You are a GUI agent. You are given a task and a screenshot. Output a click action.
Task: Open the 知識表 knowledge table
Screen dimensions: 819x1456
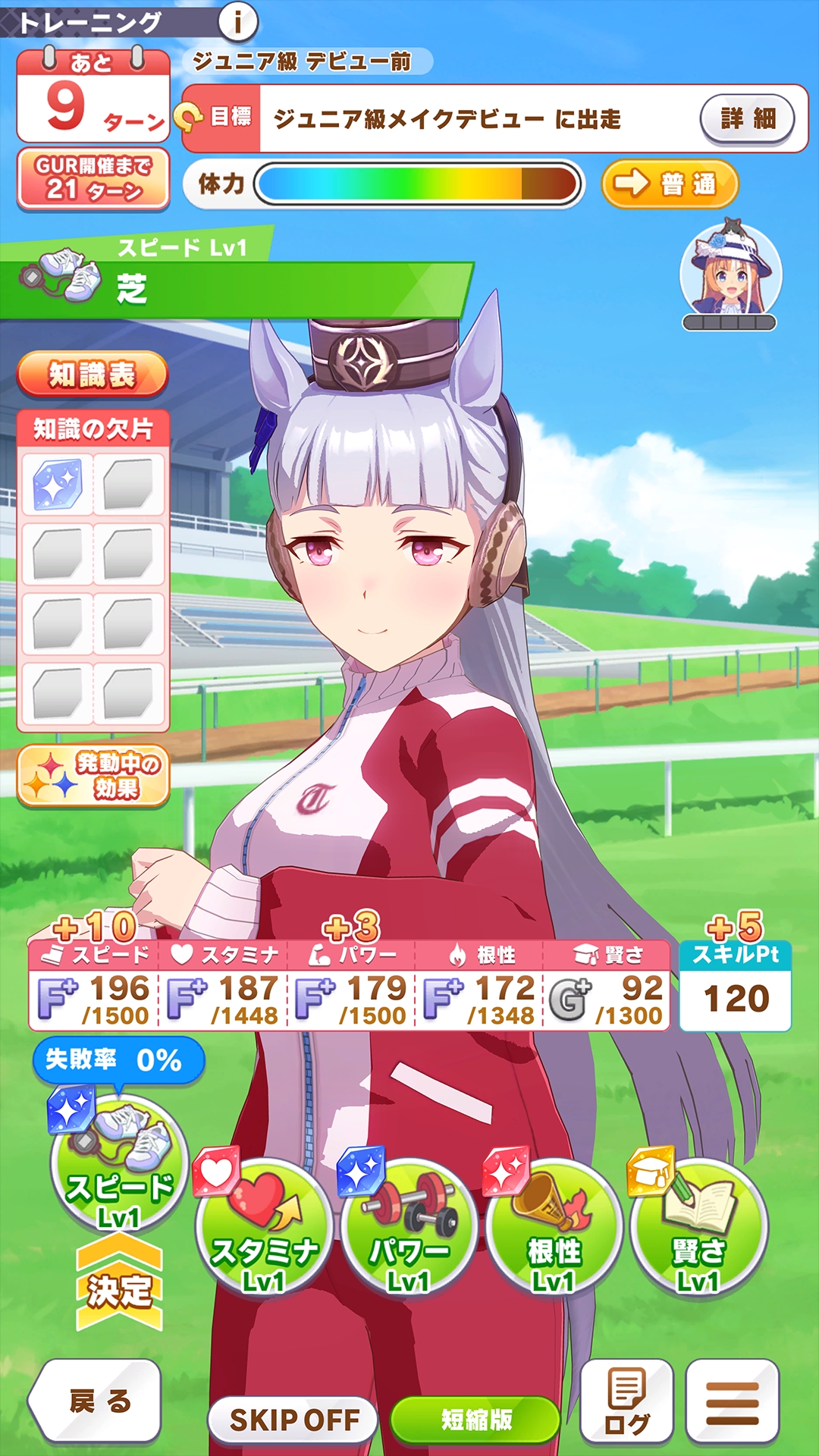pos(93,375)
